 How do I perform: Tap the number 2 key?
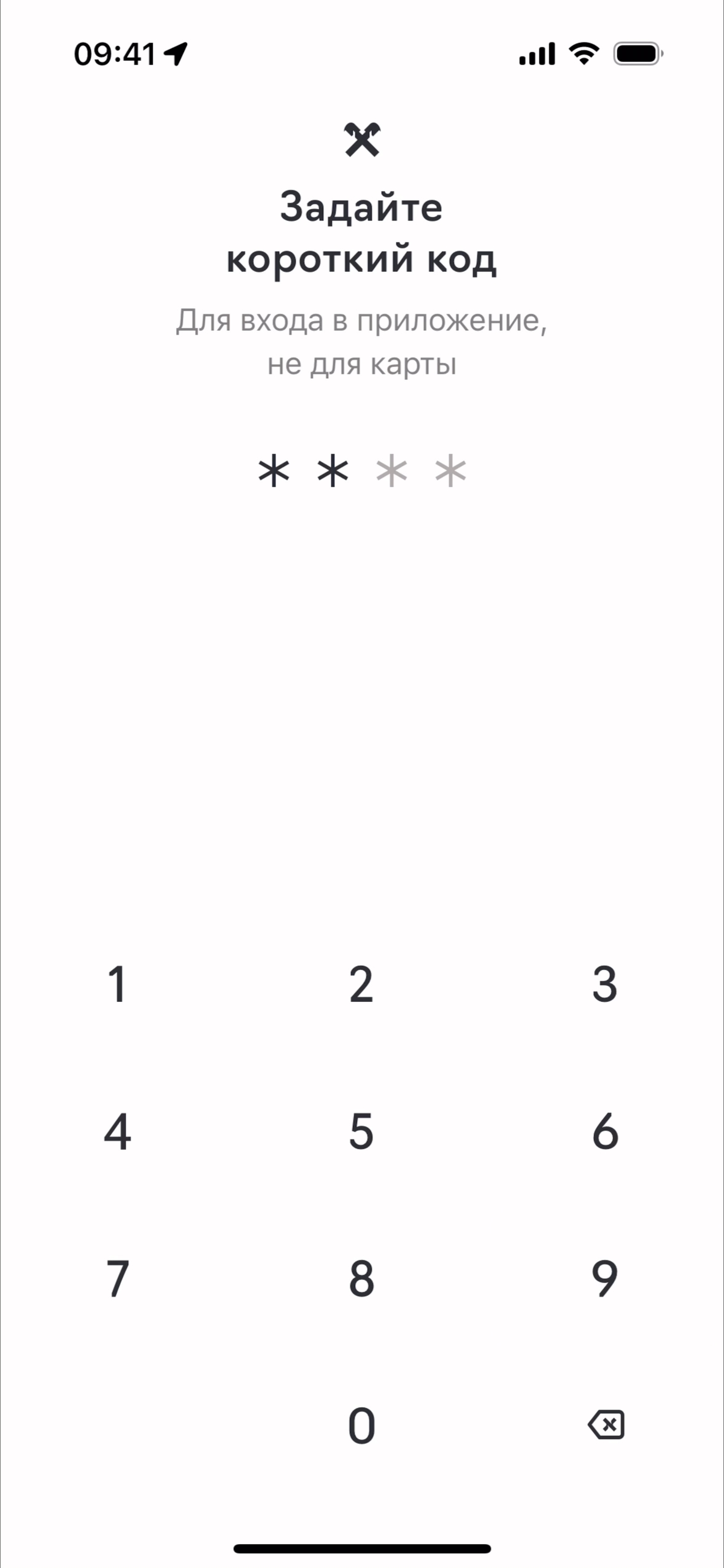pyautogui.click(x=361, y=985)
